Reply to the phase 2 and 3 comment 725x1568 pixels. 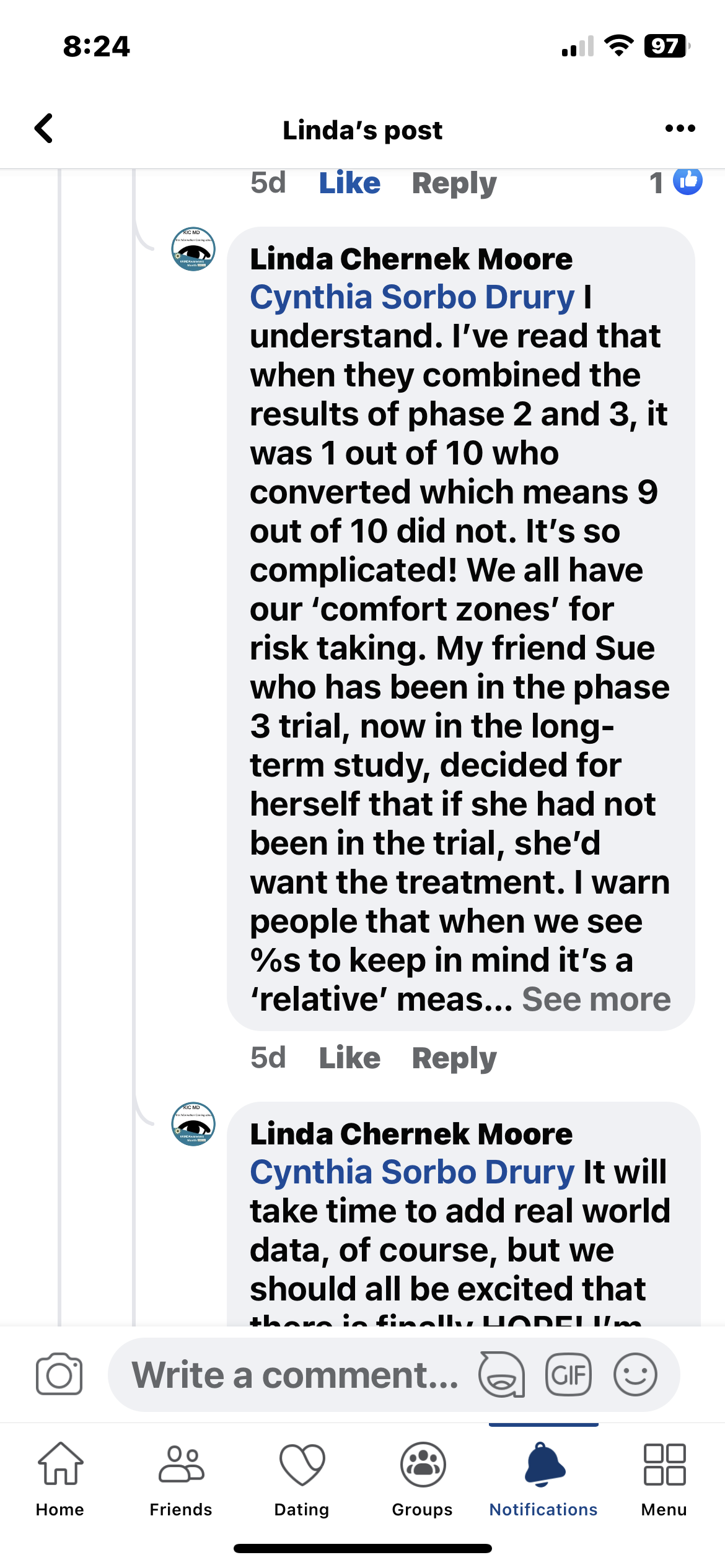pos(454,1058)
